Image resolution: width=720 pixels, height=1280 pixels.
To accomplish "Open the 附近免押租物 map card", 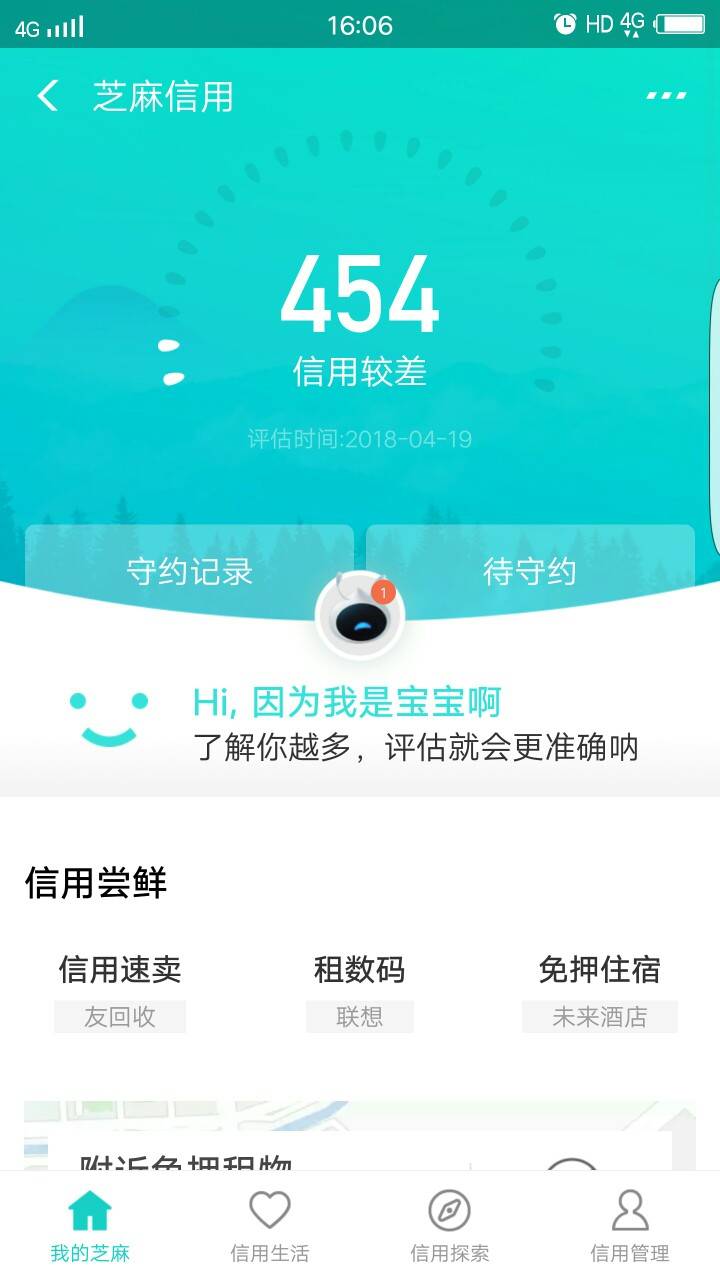I will (x=360, y=1136).
